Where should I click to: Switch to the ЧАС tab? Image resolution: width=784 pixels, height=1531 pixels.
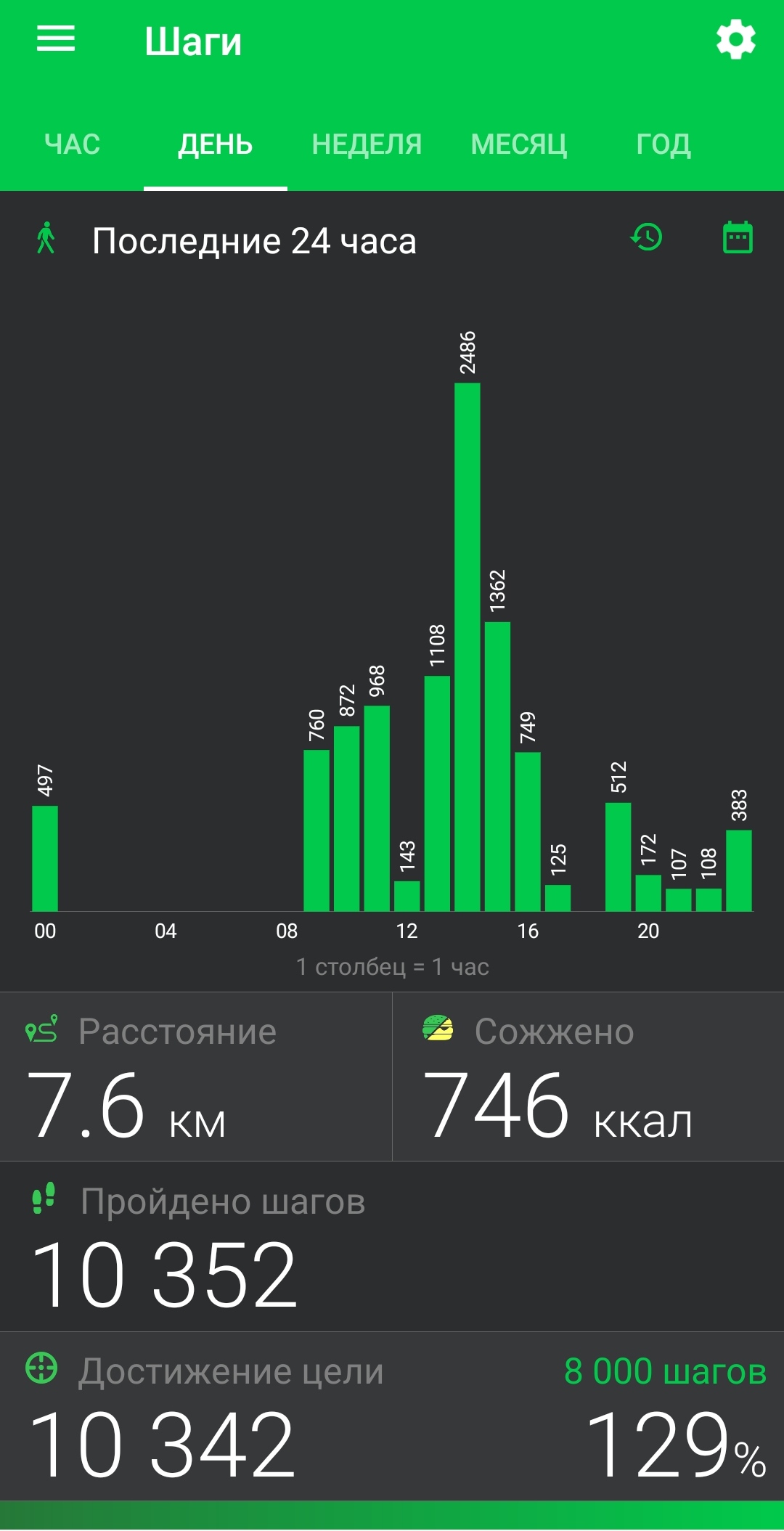(72, 144)
